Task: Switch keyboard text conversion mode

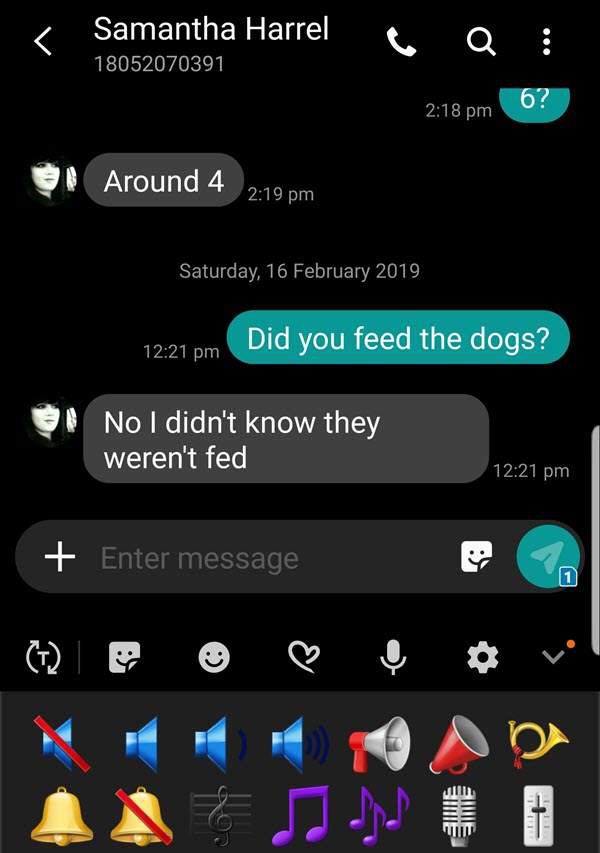Action: (42, 657)
